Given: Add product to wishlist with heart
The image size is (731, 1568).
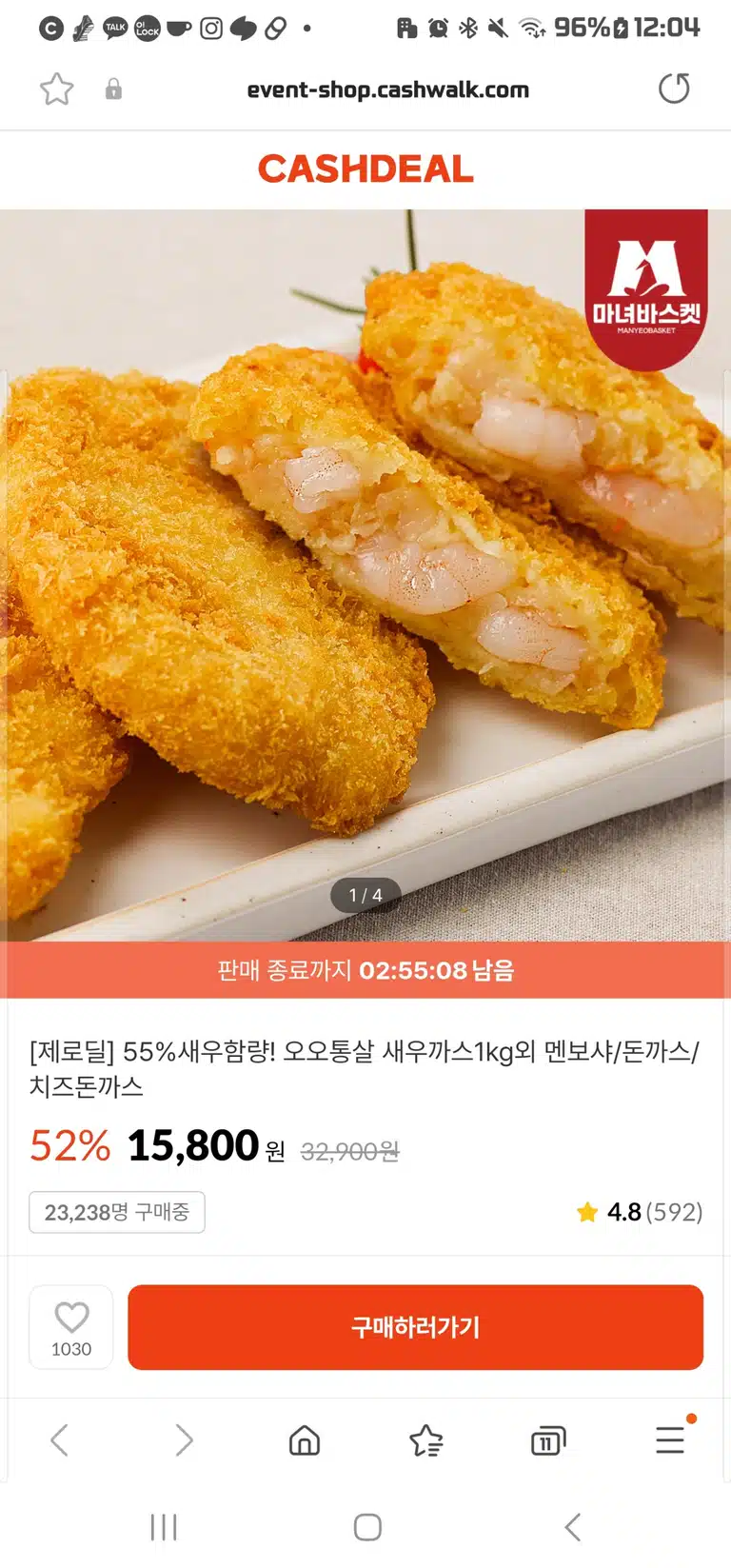Looking at the screenshot, I should pos(71,1327).
